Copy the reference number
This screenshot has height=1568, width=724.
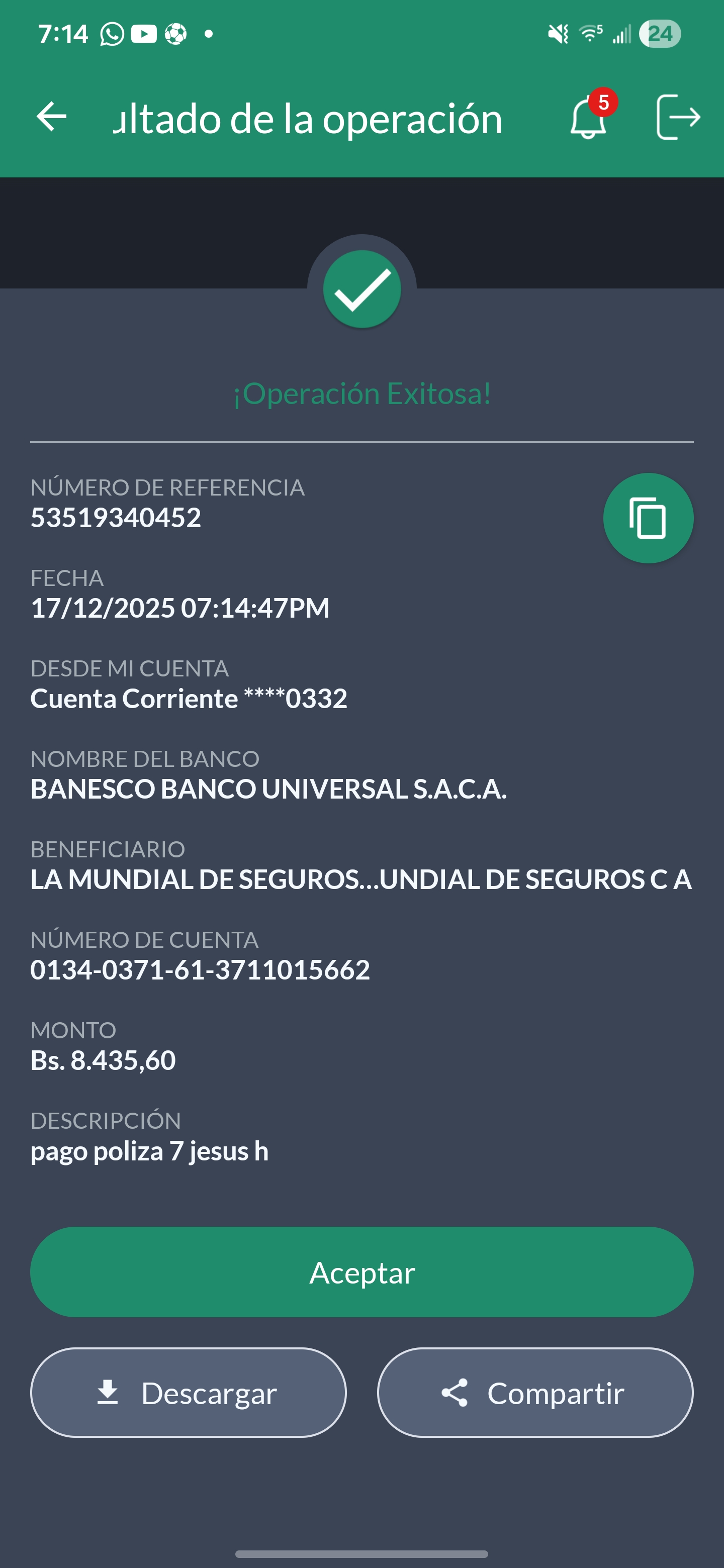[648, 518]
